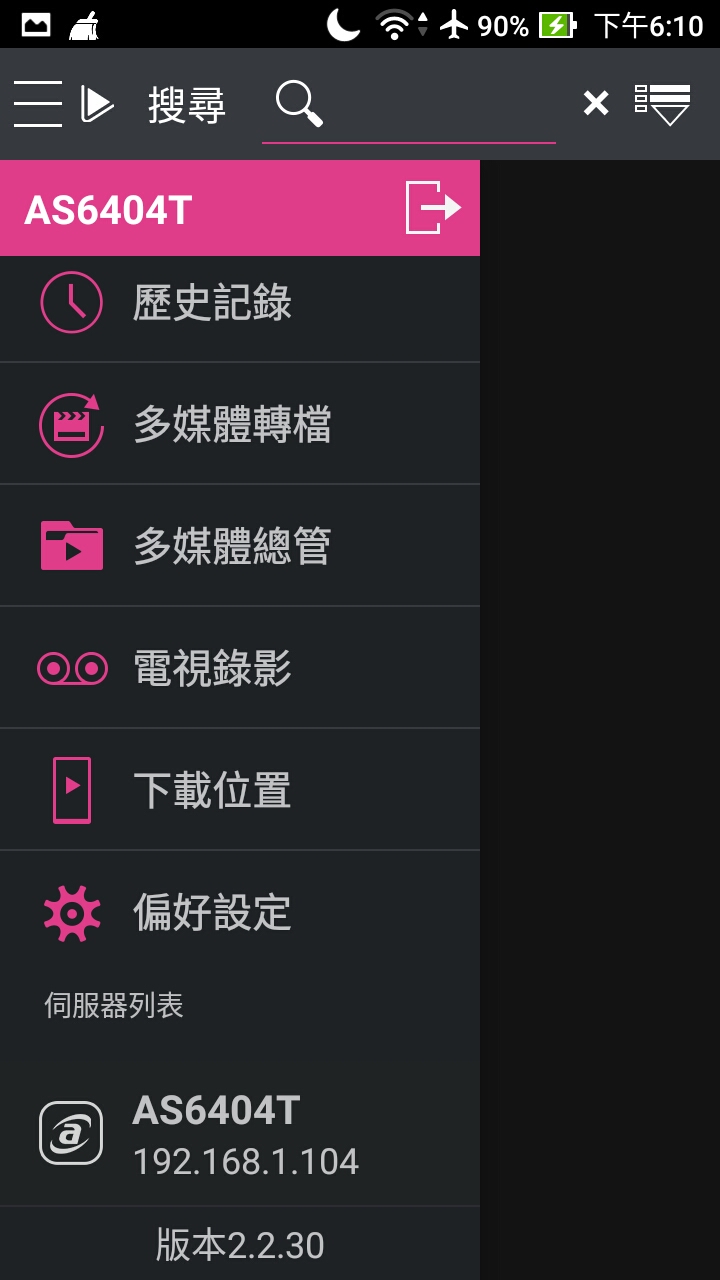Clear the search with the X icon
The image size is (720, 1280).
596,103
